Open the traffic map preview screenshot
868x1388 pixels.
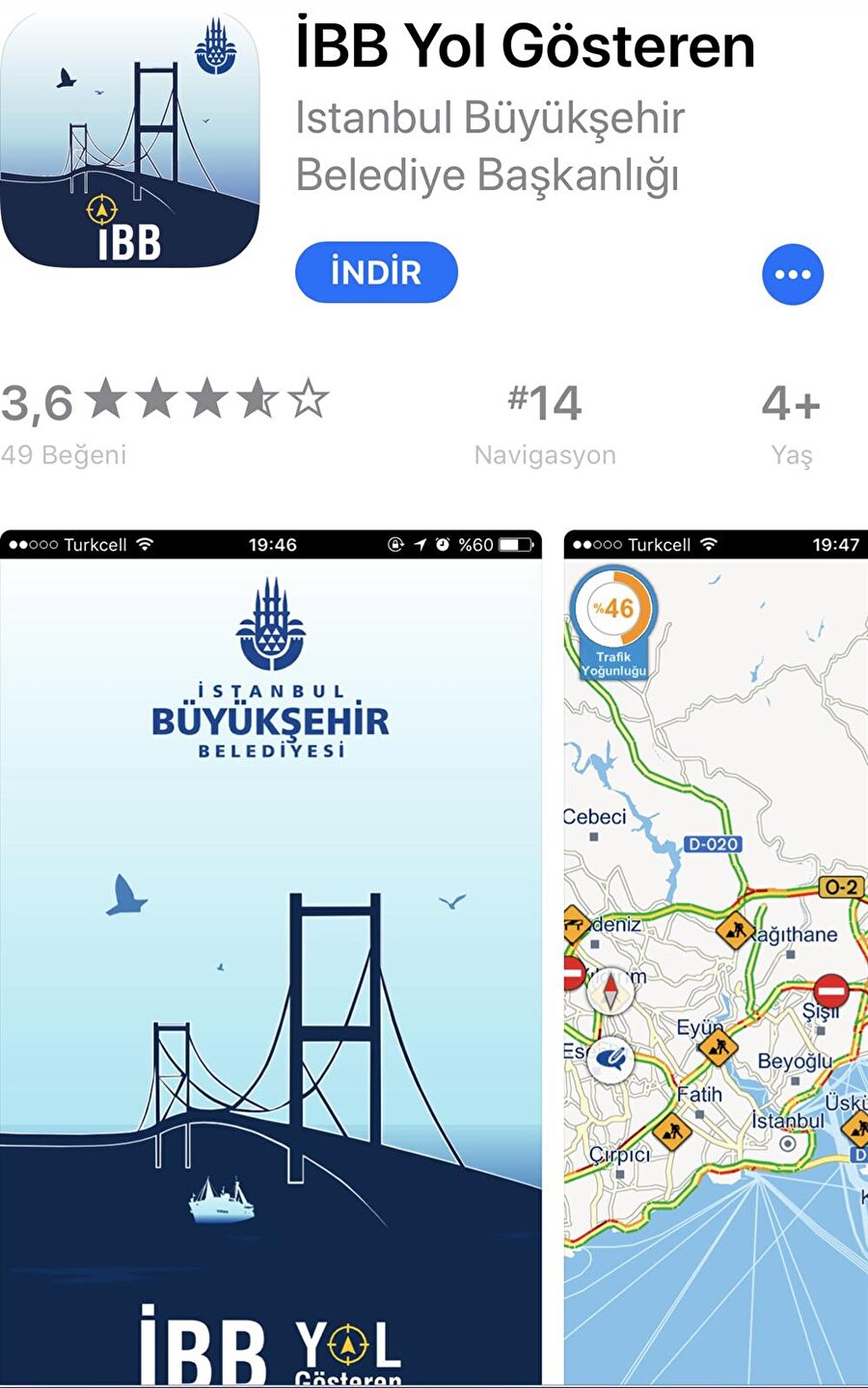[x=716, y=955]
